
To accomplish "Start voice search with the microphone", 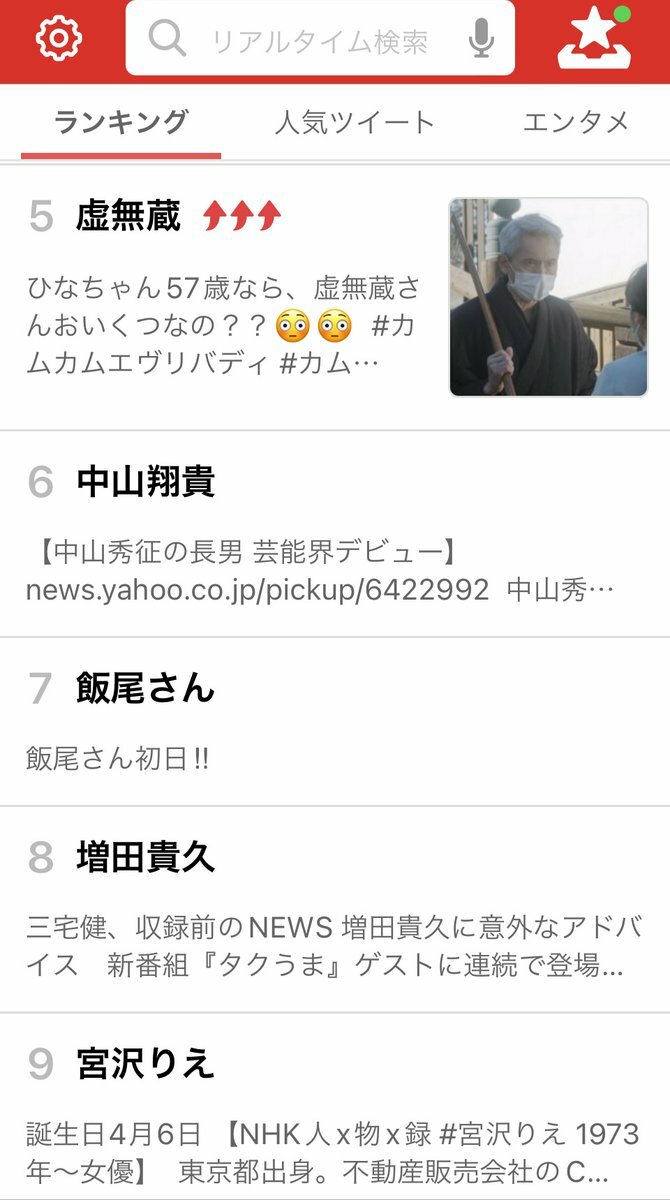I will pyautogui.click(x=481, y=39).
